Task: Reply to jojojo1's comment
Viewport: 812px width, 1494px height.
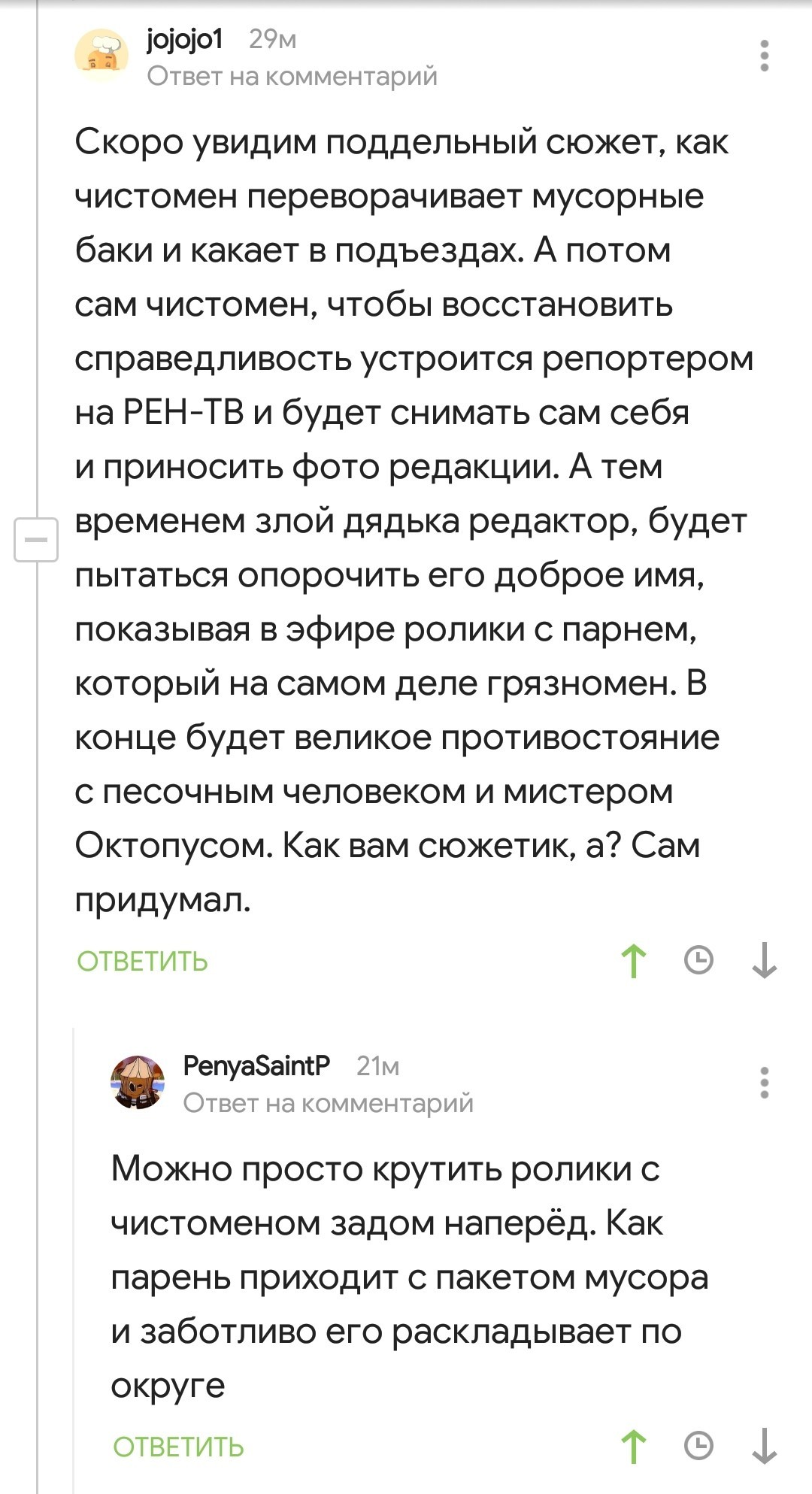Action: coord(142,961)
